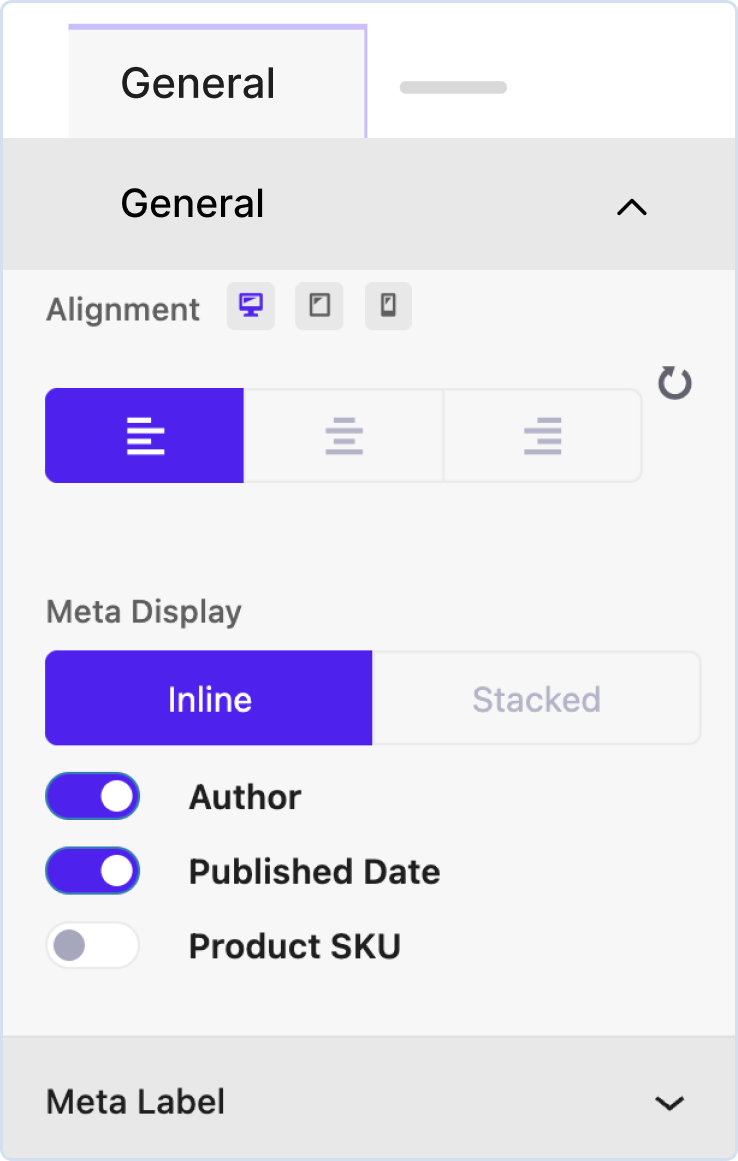Enable the Product SKU toggle
Viewport: 738px width, 1161px height.
[92, 945]
